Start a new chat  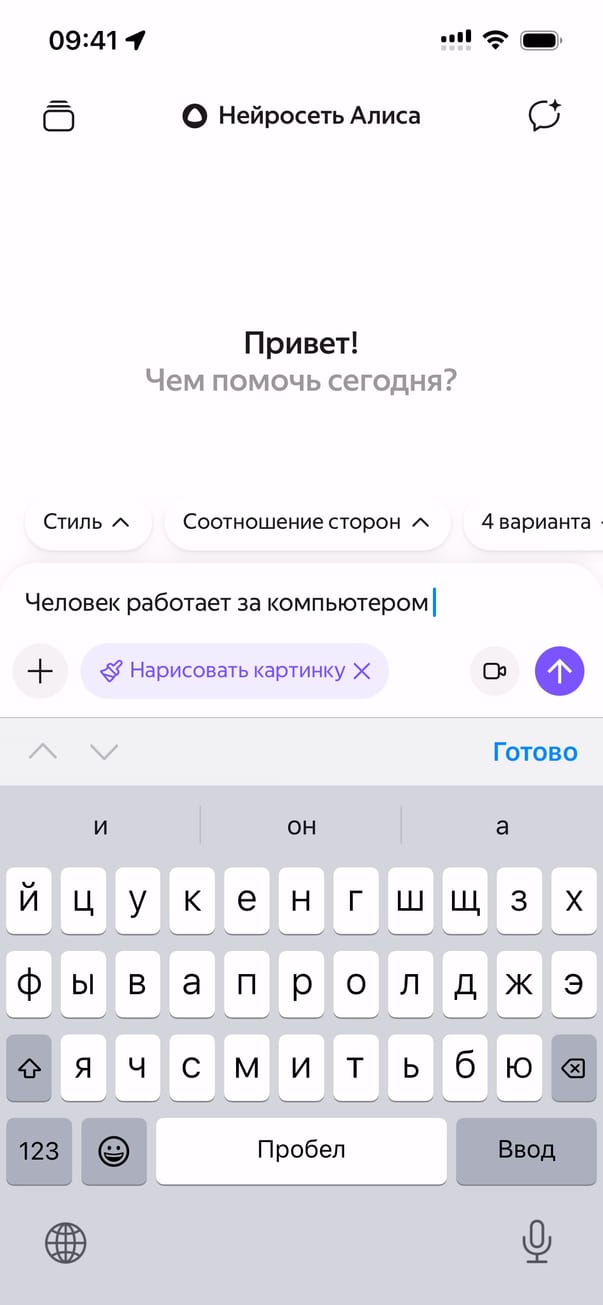click(x=545, y=116)
